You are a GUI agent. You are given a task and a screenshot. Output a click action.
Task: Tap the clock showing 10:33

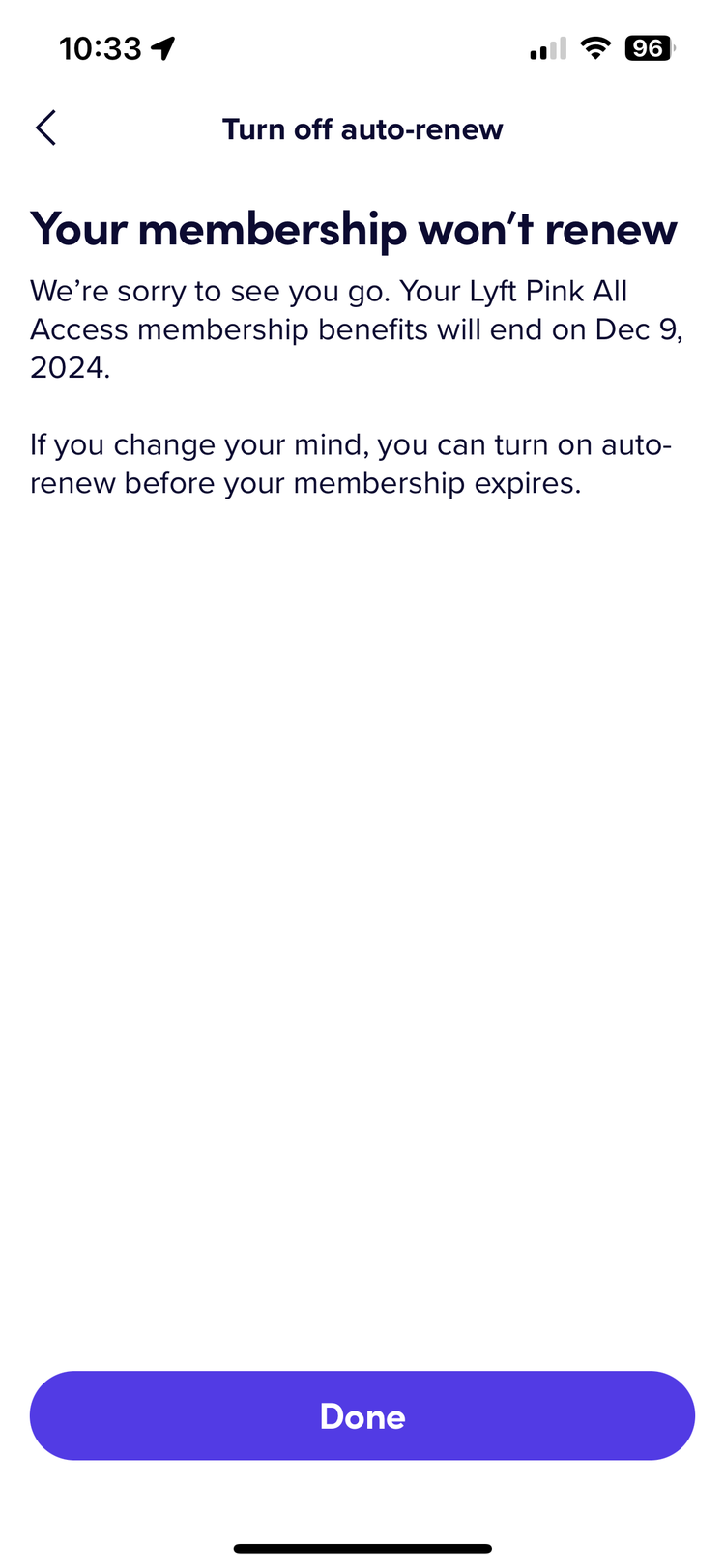(100, 47)
